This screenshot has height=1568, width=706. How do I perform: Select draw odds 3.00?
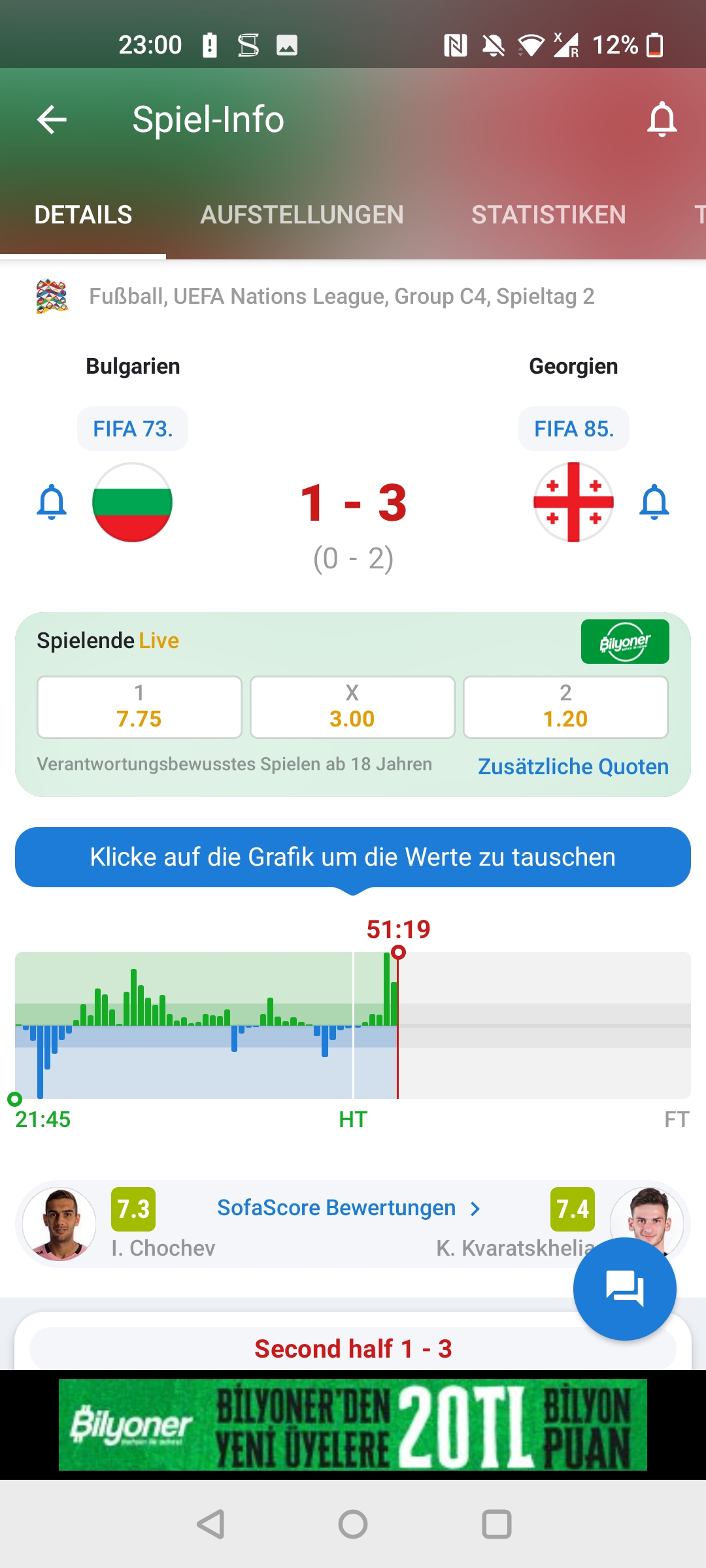(x=352, y=707)
